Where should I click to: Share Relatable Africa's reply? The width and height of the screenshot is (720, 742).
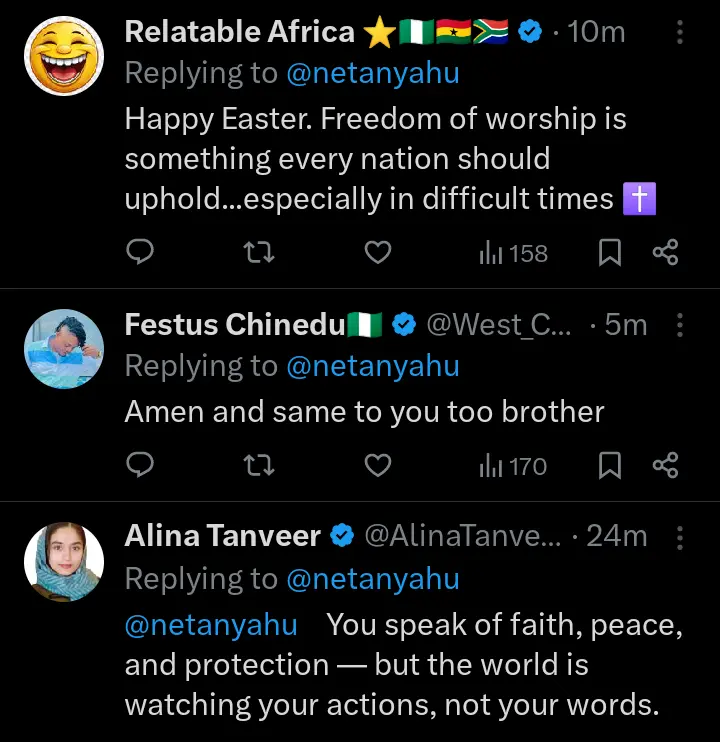pyautogui.click(x=666, y=253)
